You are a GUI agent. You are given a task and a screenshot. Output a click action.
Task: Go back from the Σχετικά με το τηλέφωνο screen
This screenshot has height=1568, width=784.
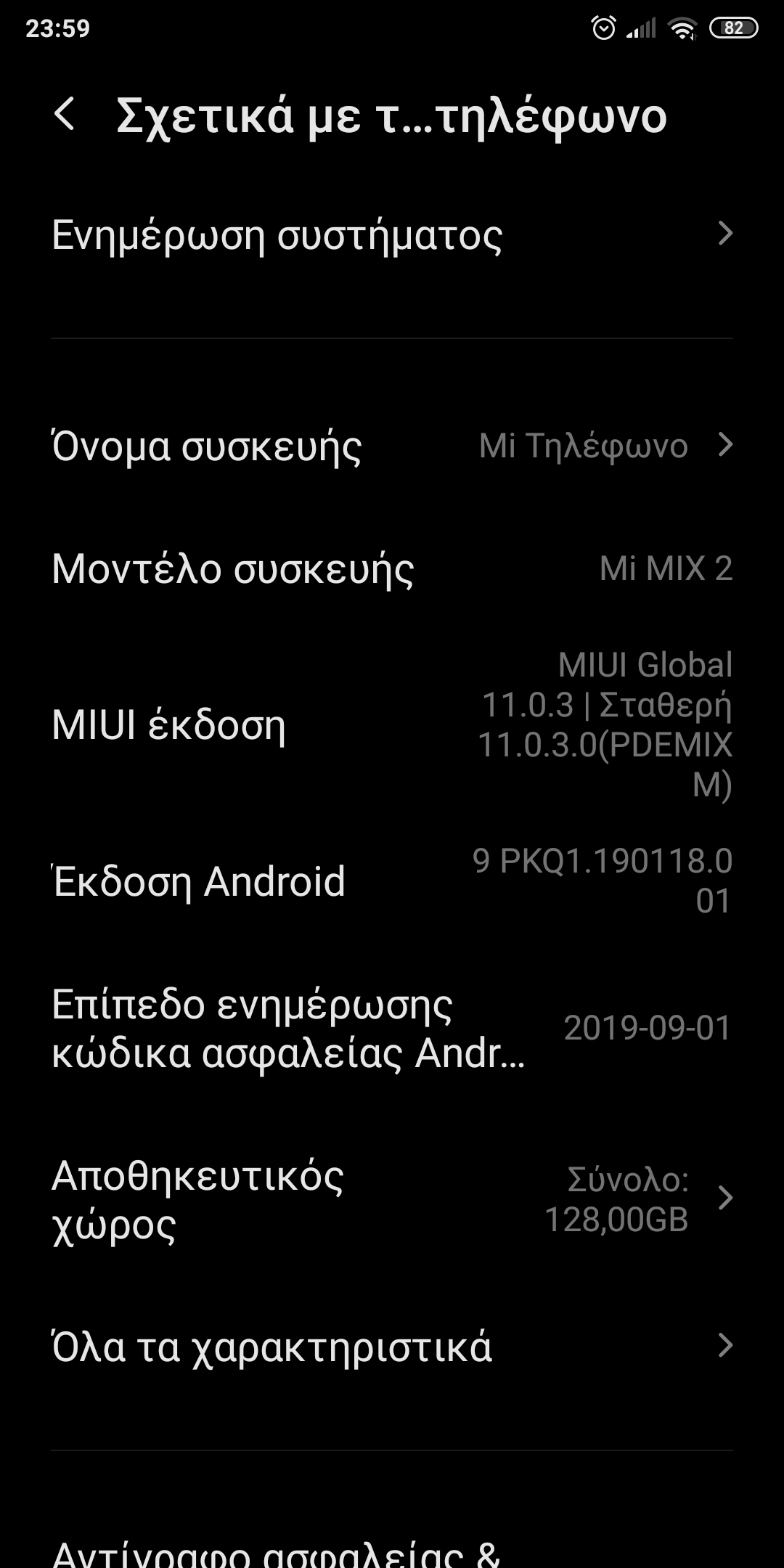pos(65,115)
